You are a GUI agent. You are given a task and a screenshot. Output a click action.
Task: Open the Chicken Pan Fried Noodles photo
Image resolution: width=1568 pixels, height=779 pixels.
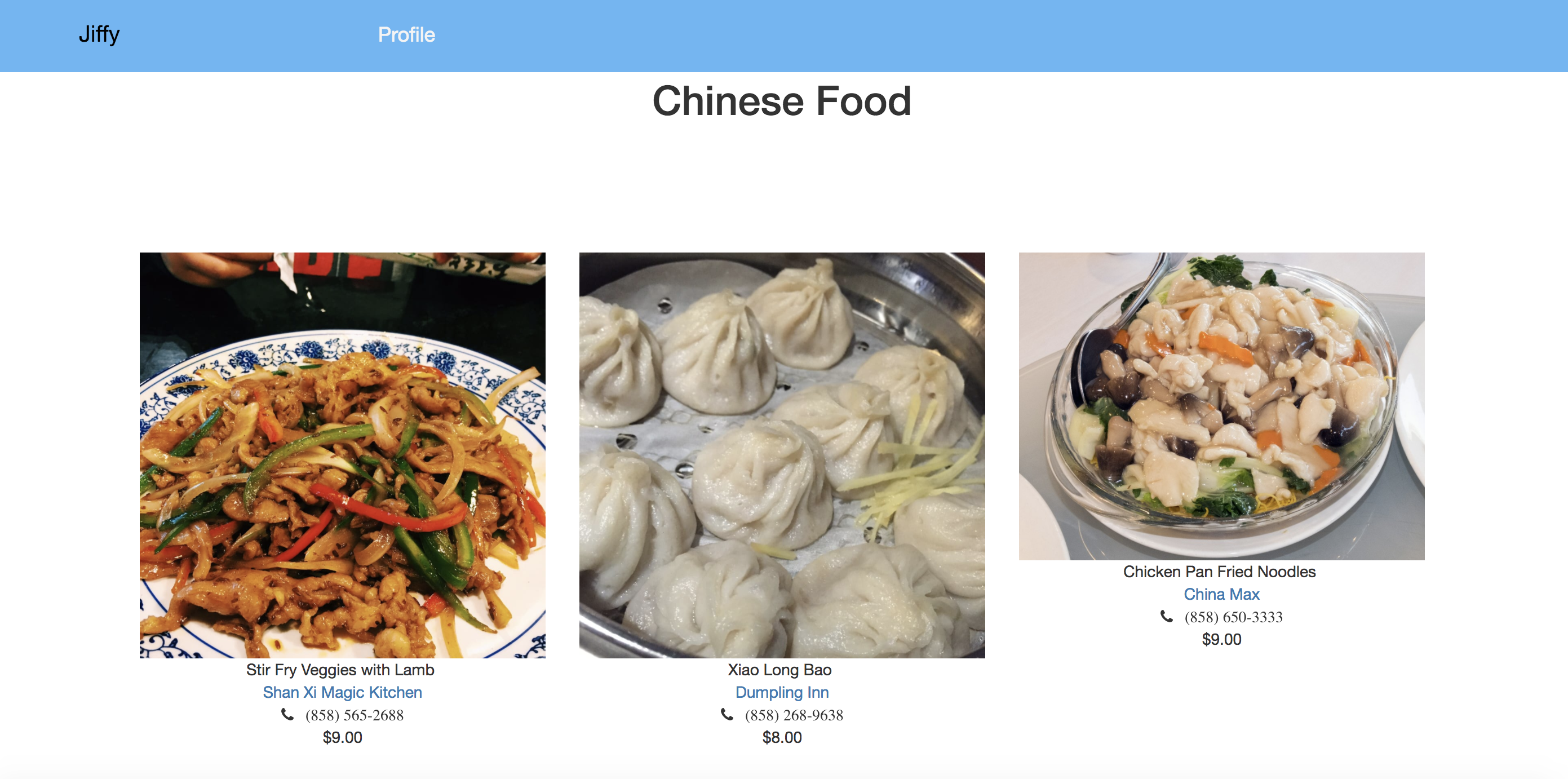click(1221, 406)
